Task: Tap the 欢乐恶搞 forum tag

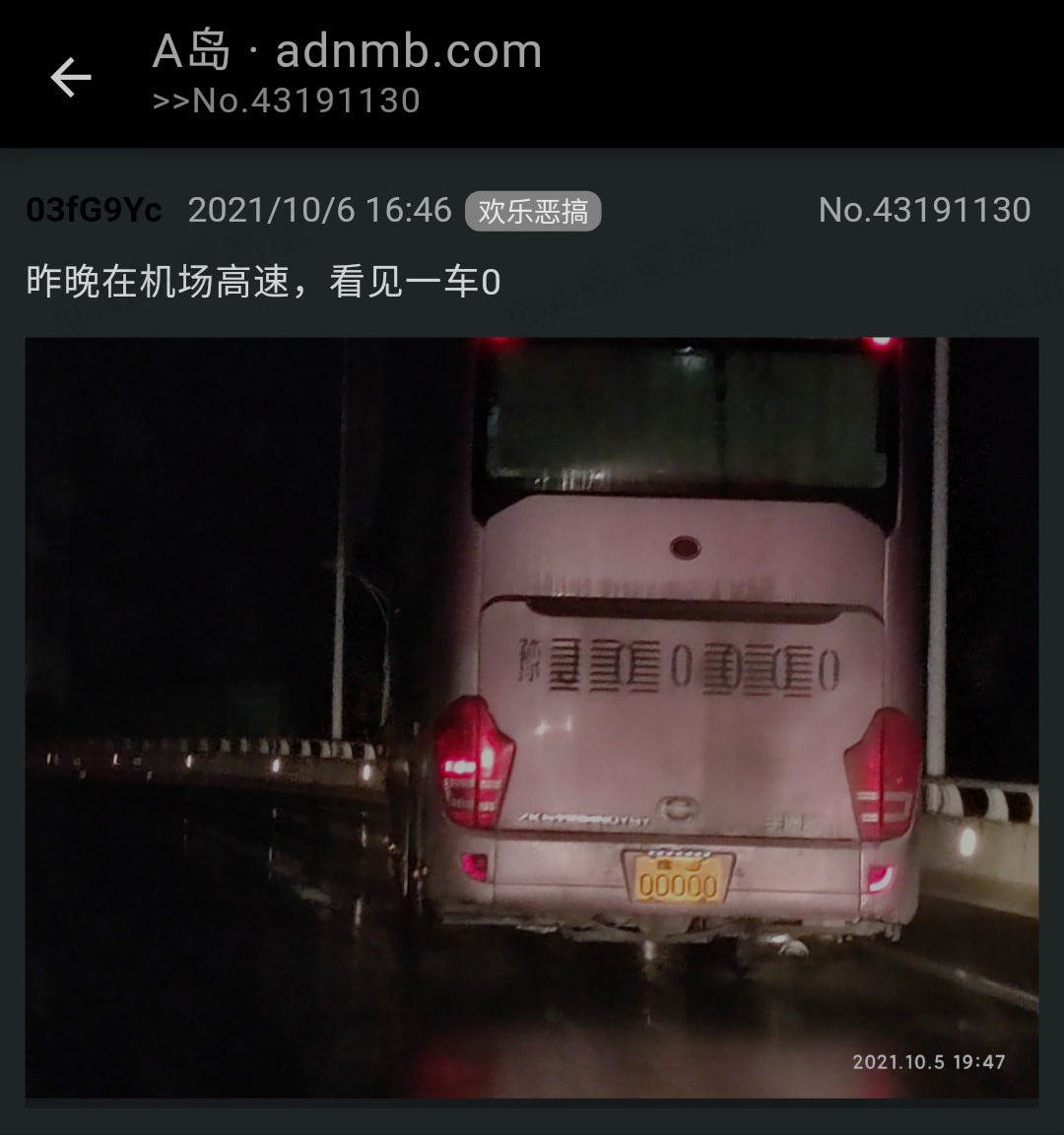Action: tap(533, 211)
